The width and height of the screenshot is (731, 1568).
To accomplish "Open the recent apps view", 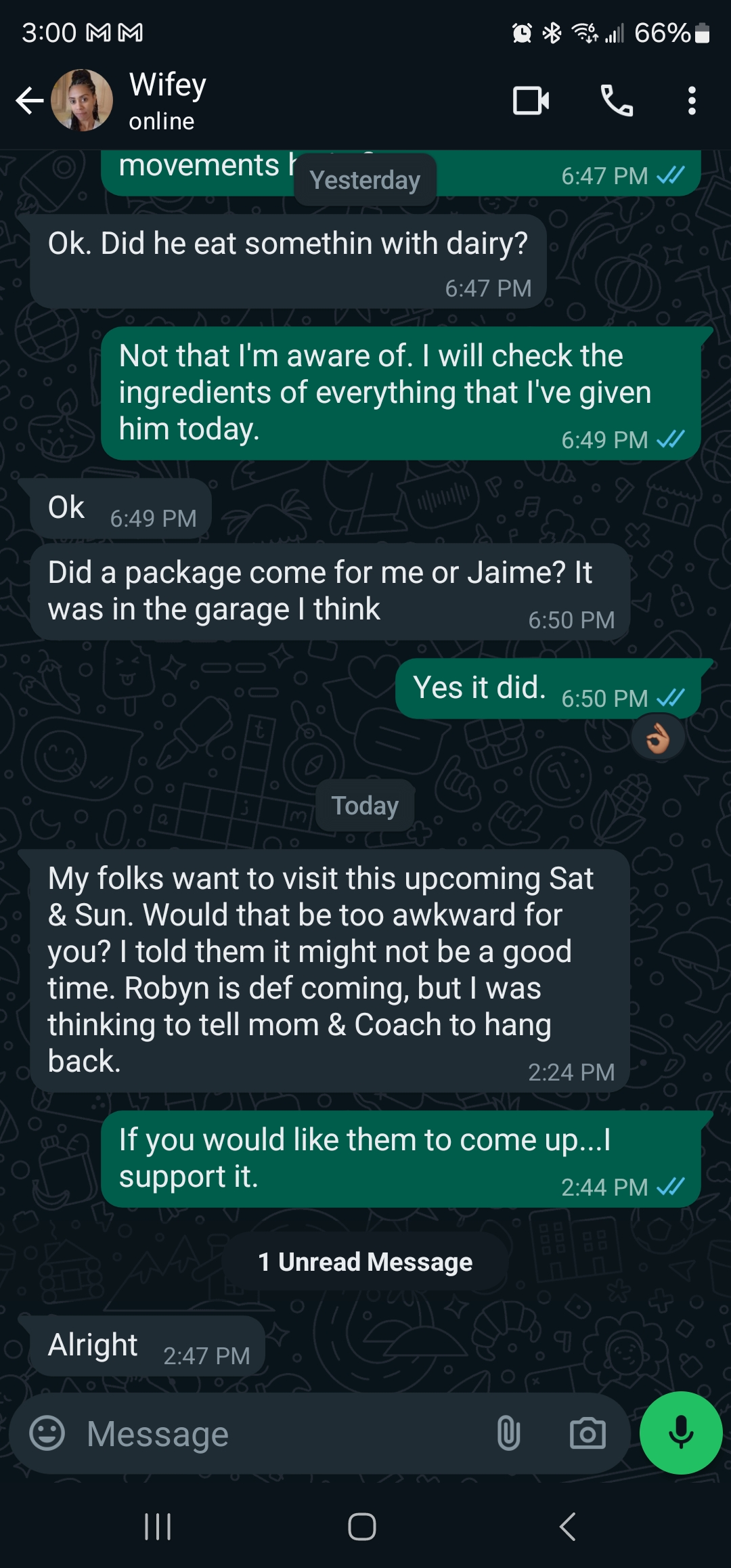I will (x=158, y=1527).
